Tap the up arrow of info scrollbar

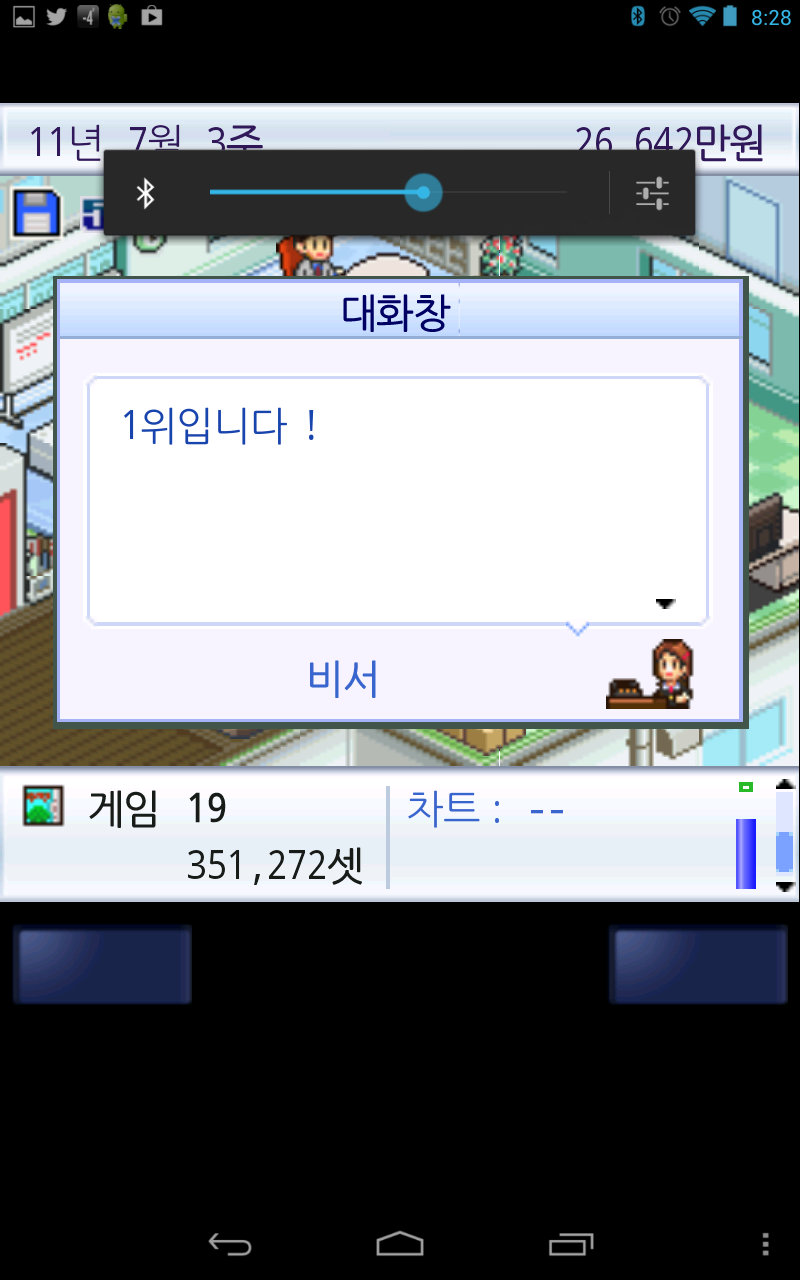[785, 785]
